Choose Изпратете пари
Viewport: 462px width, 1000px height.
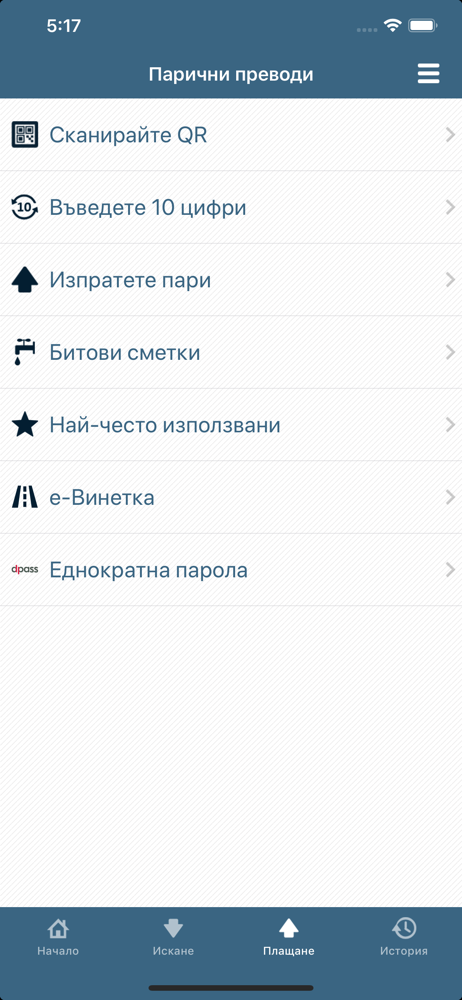click(231, 280)
